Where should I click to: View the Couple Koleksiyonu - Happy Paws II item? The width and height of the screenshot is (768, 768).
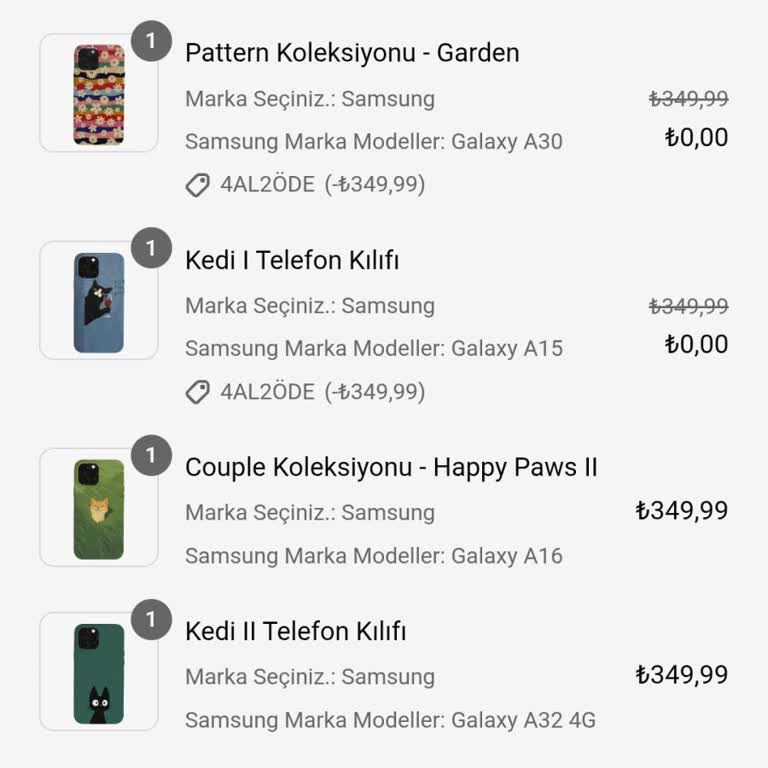[x=391, y=467]
